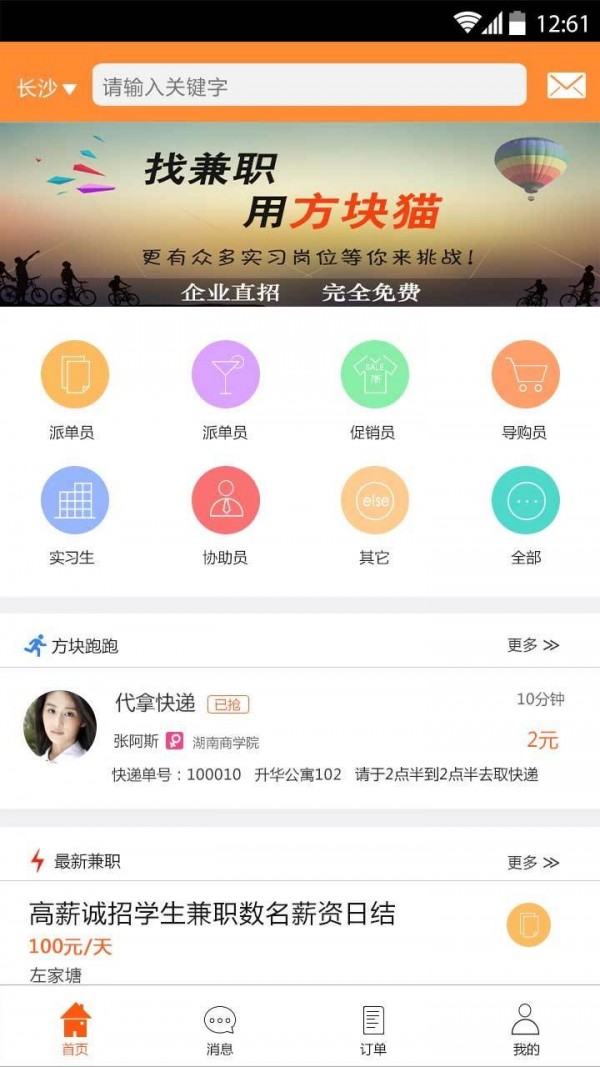This screenshot has width=600, height=1067.
Task: Open the 代拿快递 task card
Action: (300, 738)
